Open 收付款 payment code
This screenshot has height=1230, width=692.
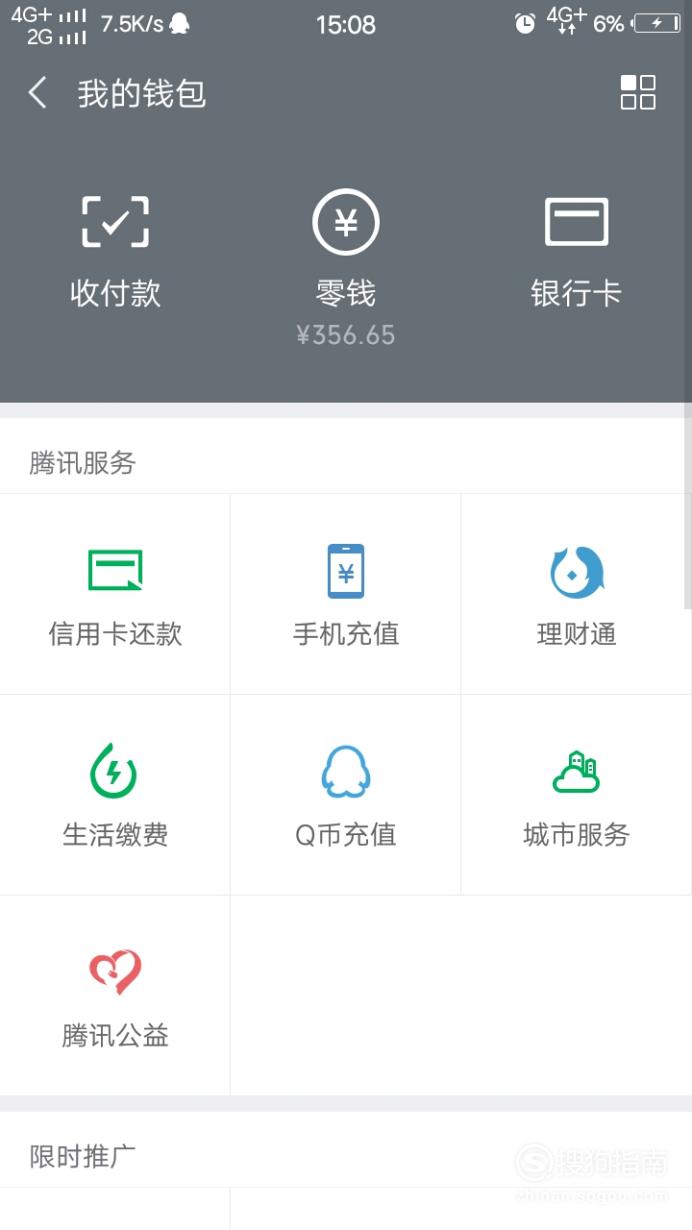tap(115, 250)
